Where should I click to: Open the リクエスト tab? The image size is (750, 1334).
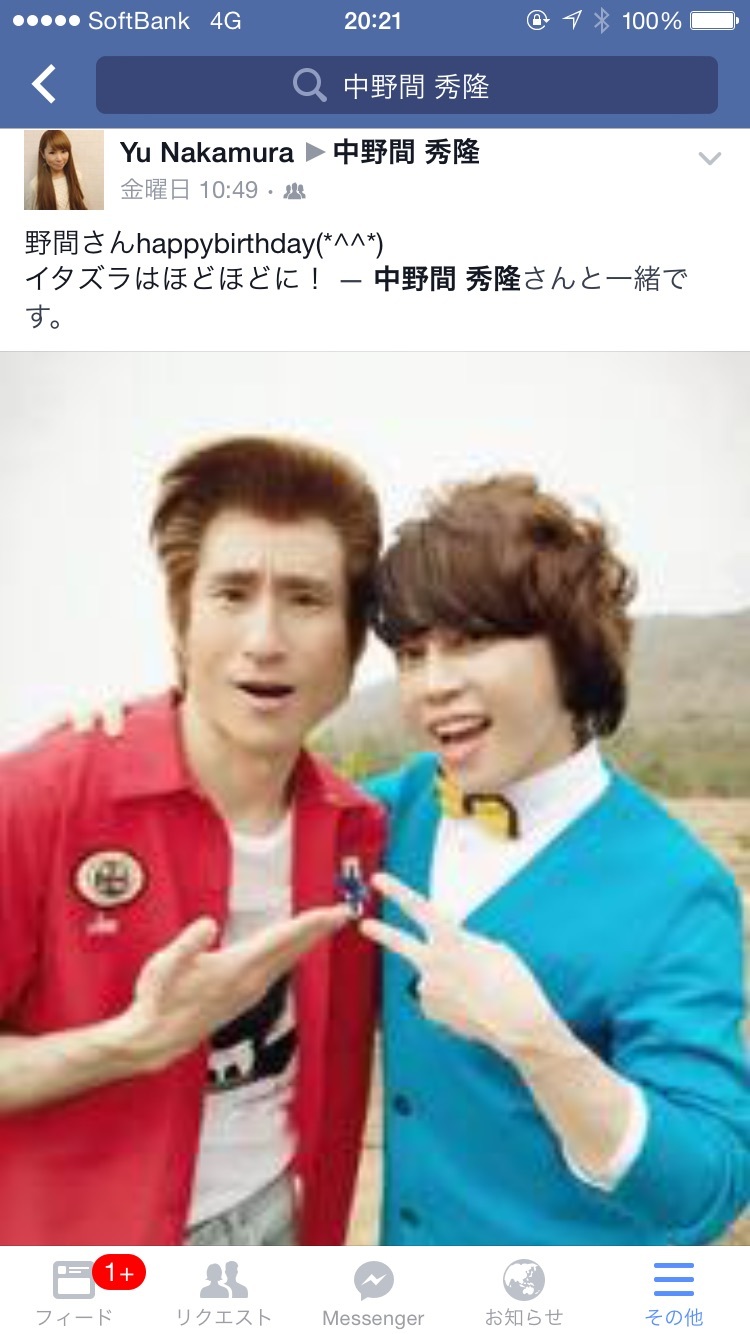coord(224,1292)
